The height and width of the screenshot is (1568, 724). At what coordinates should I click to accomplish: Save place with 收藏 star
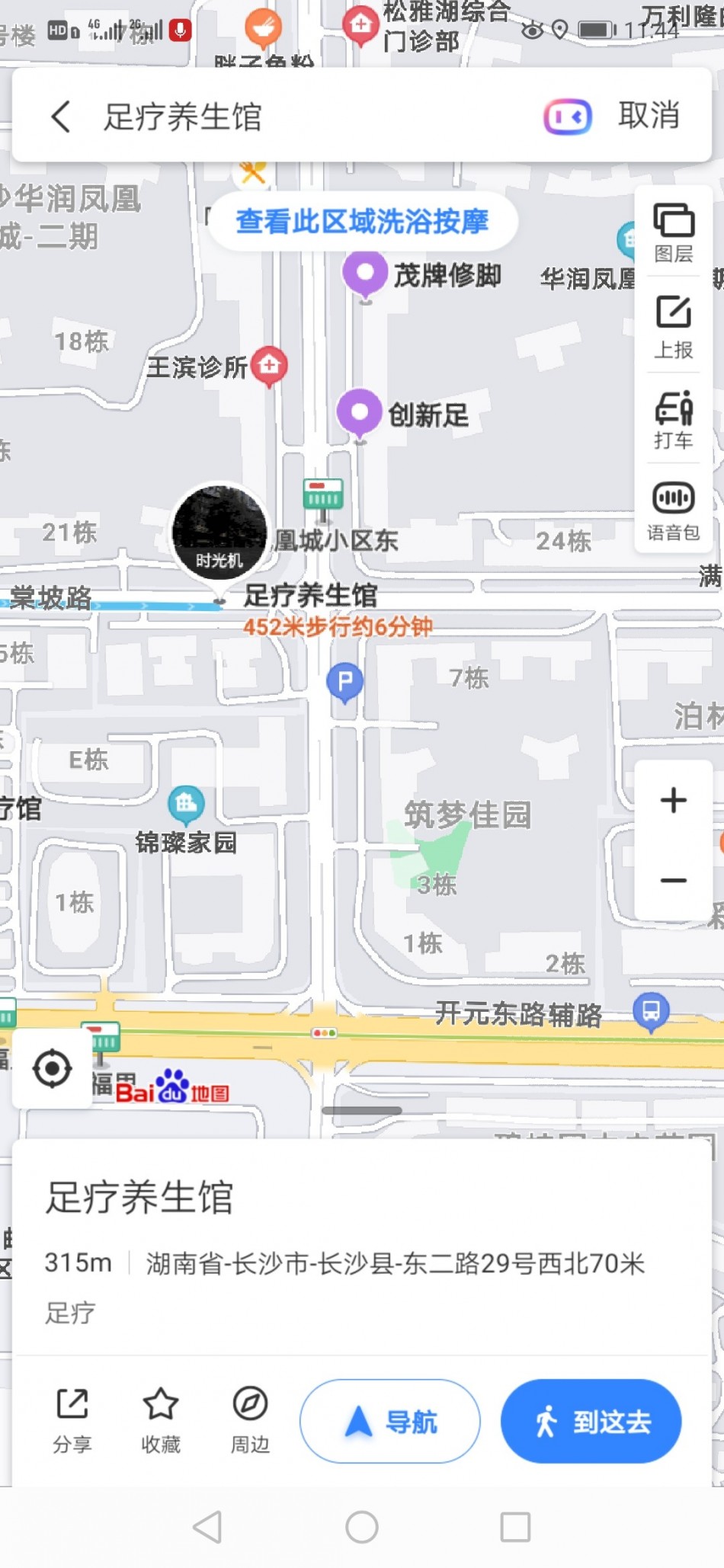click(161, 1420)
